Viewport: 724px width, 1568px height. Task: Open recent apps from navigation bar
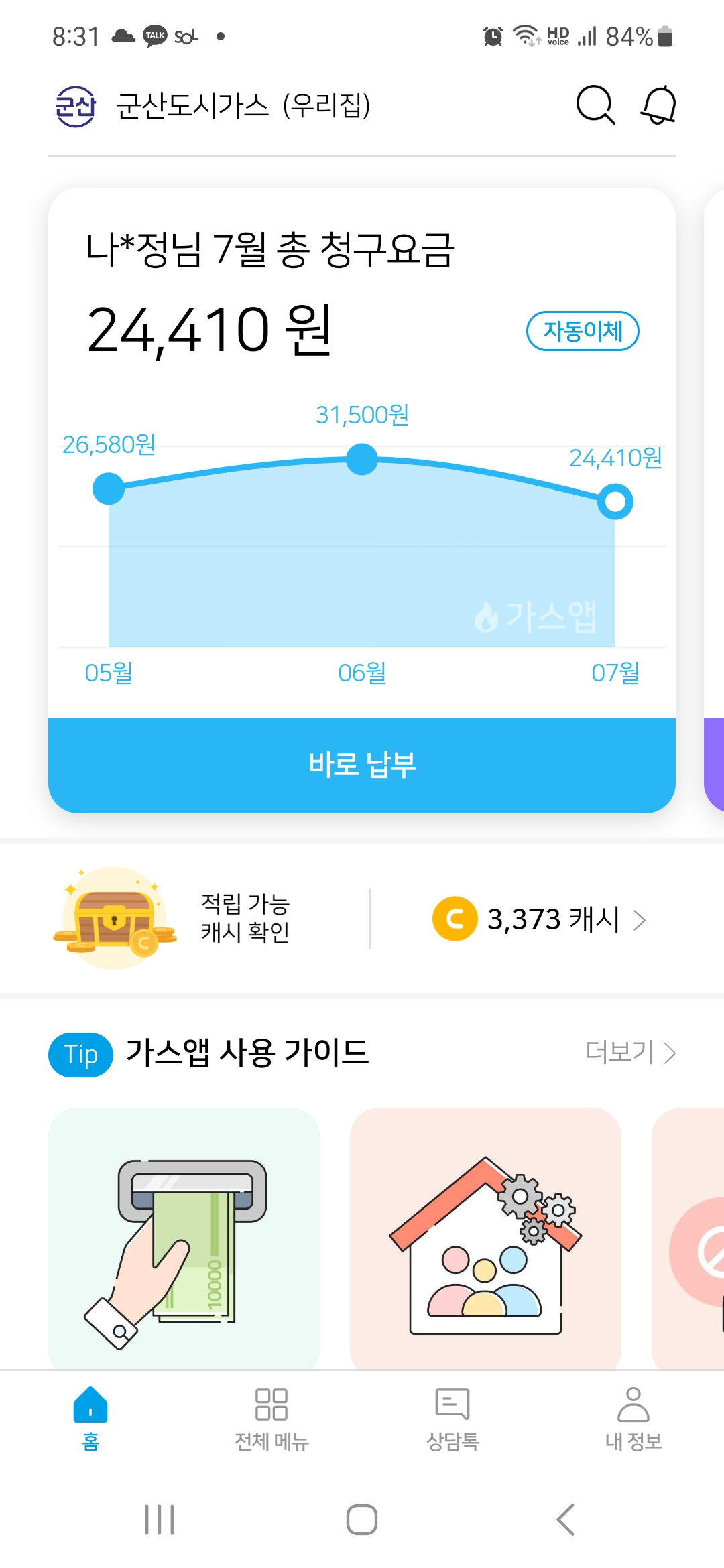(x=160, y=1519)
